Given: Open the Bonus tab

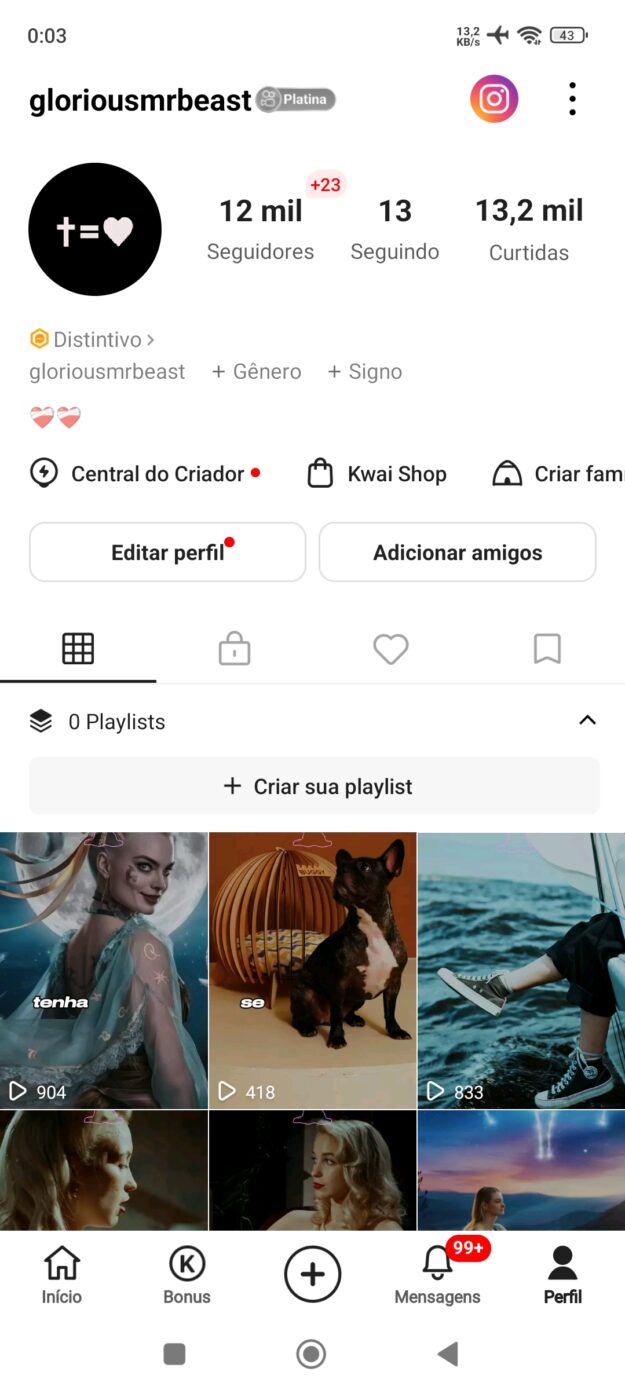Looking at the screenshot, I should pyautogui.click(x=187, y=1276).
